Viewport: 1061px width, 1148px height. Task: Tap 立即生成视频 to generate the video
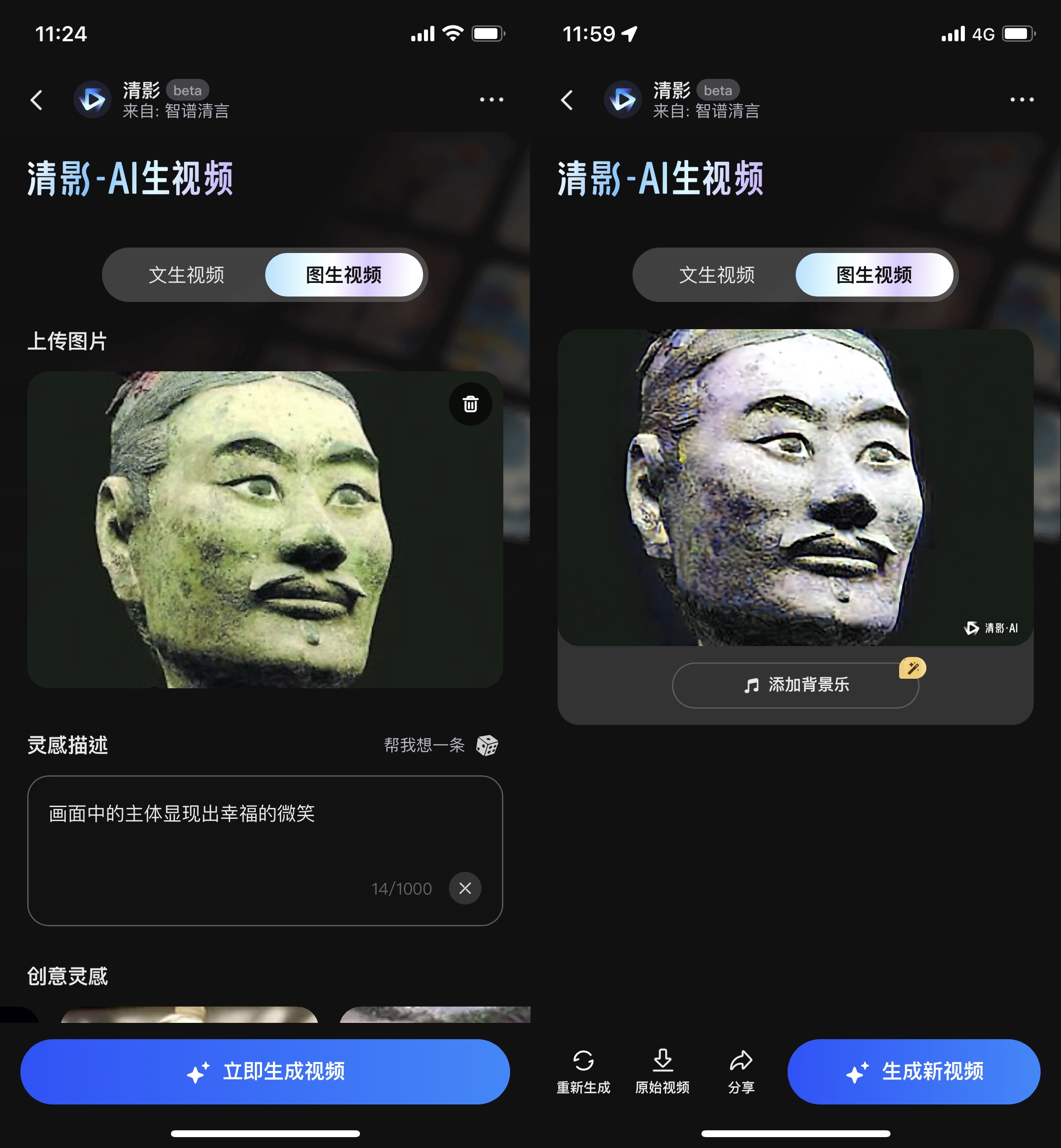click(x=265, y=1071)
